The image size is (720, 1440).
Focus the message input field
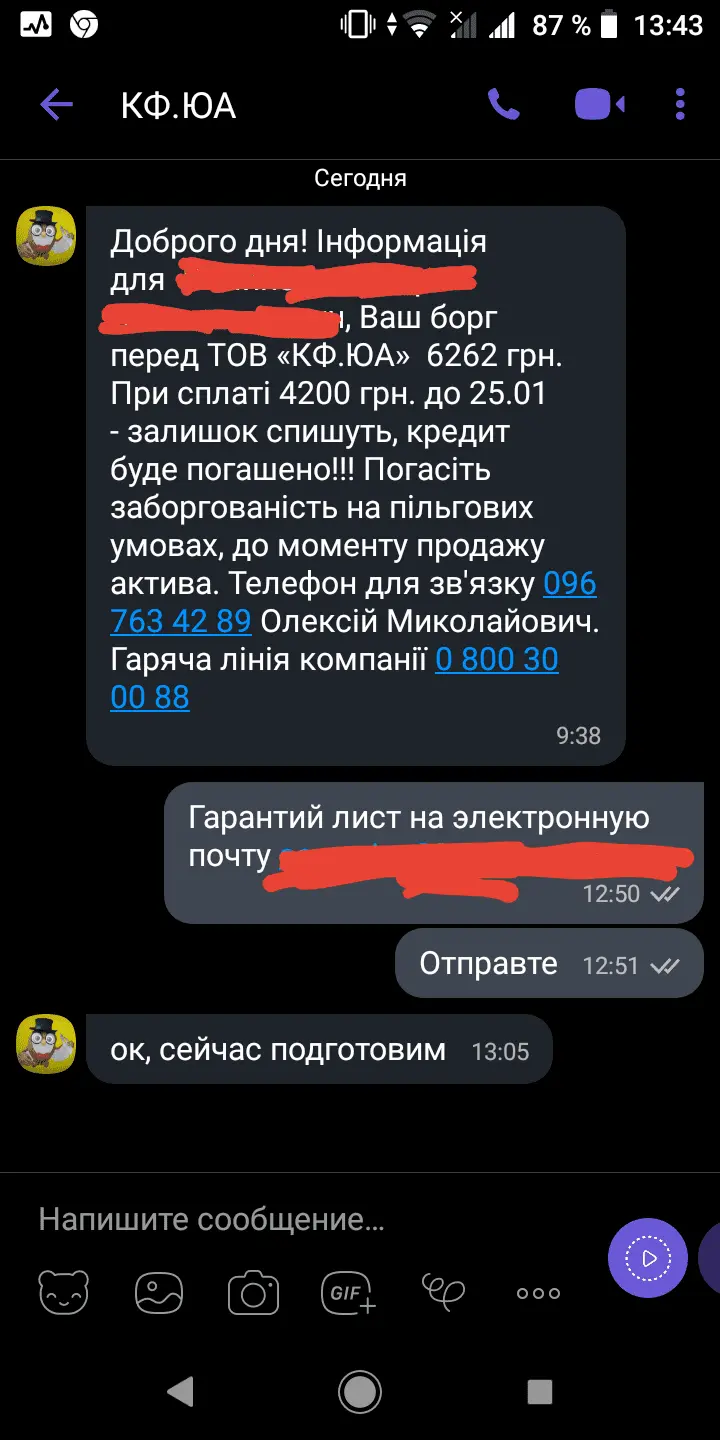(x=300, y=1220)
